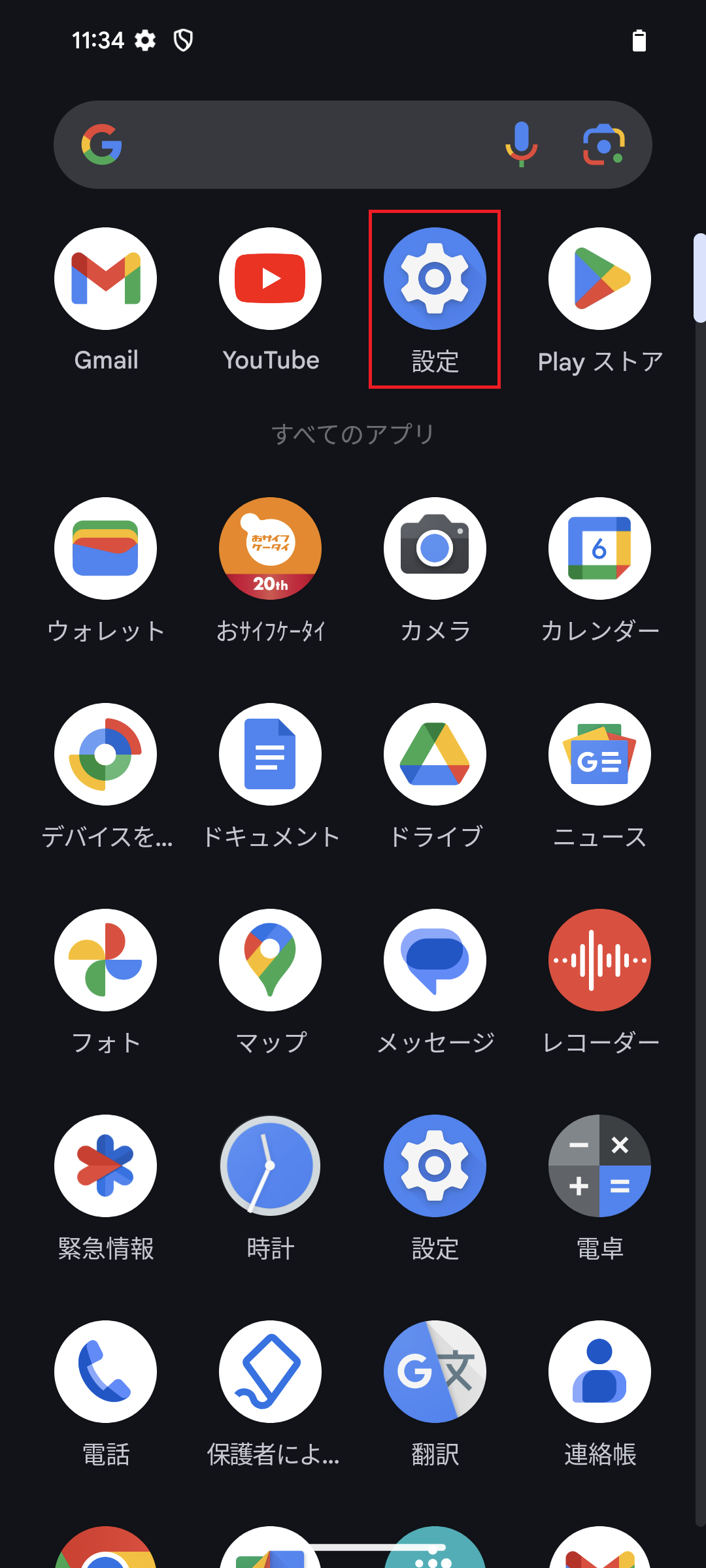Open the ニュース app

point(599,755)
